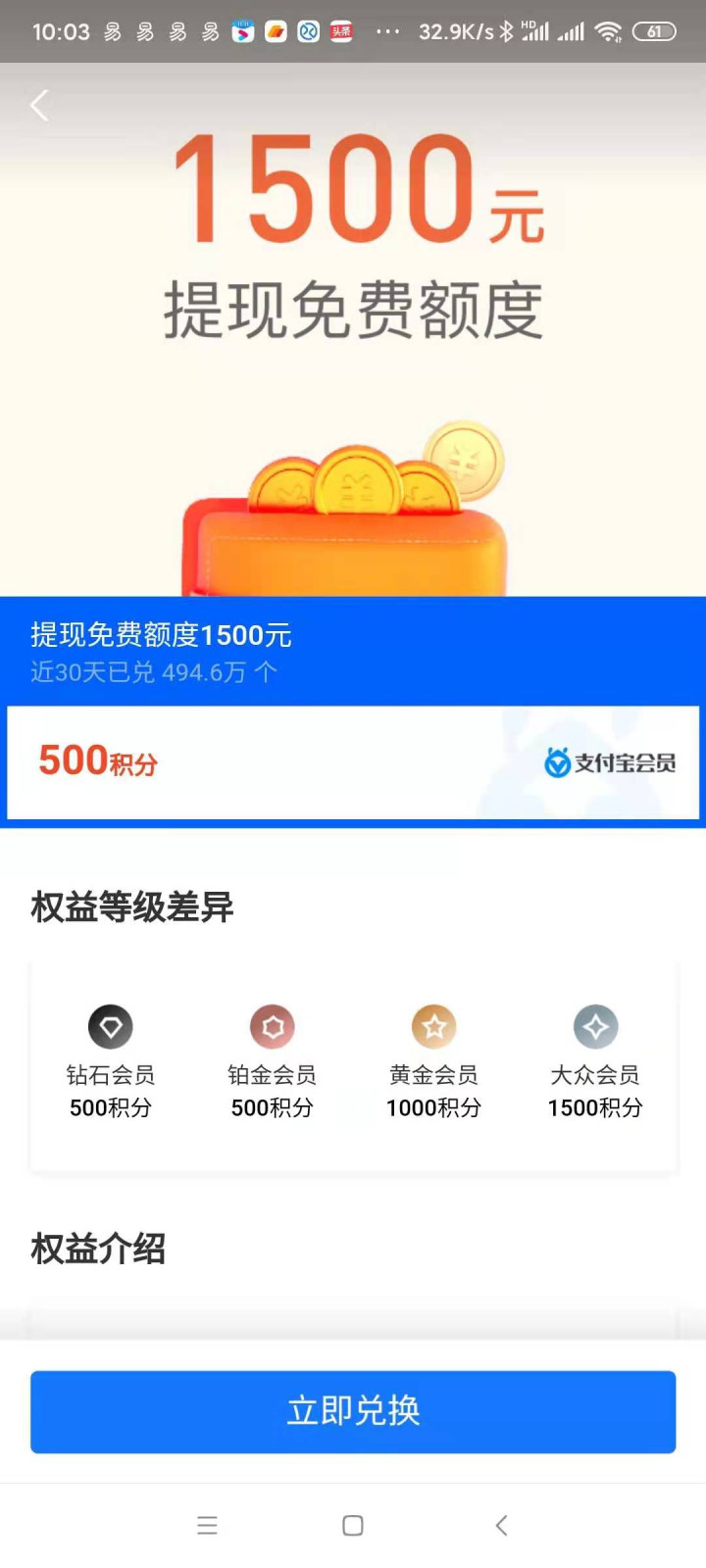Tap the 立即兑换 redeem button
The image size is (706, 1568).
[x=353, y=1411]
